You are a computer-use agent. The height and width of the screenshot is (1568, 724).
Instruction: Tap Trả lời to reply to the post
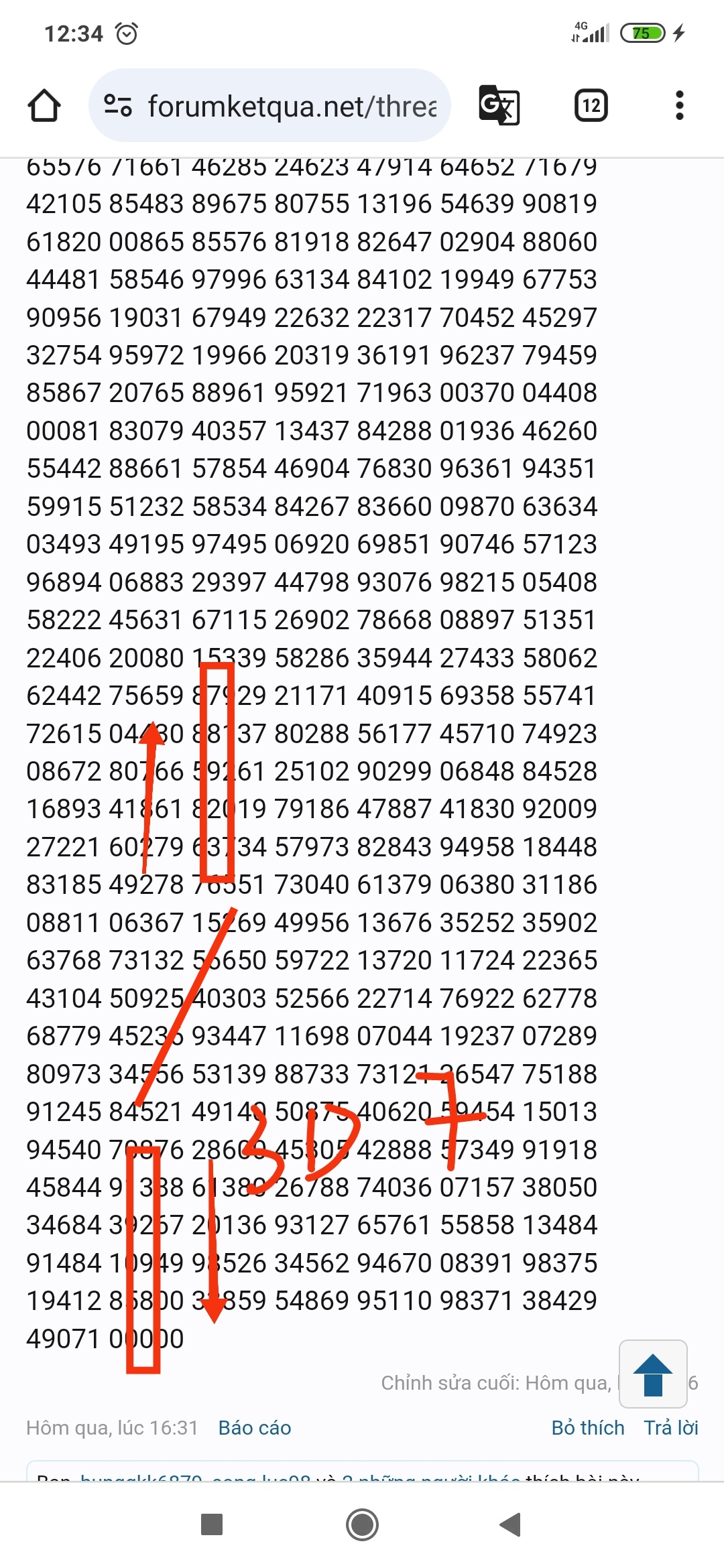click(x=671, y=1428)
